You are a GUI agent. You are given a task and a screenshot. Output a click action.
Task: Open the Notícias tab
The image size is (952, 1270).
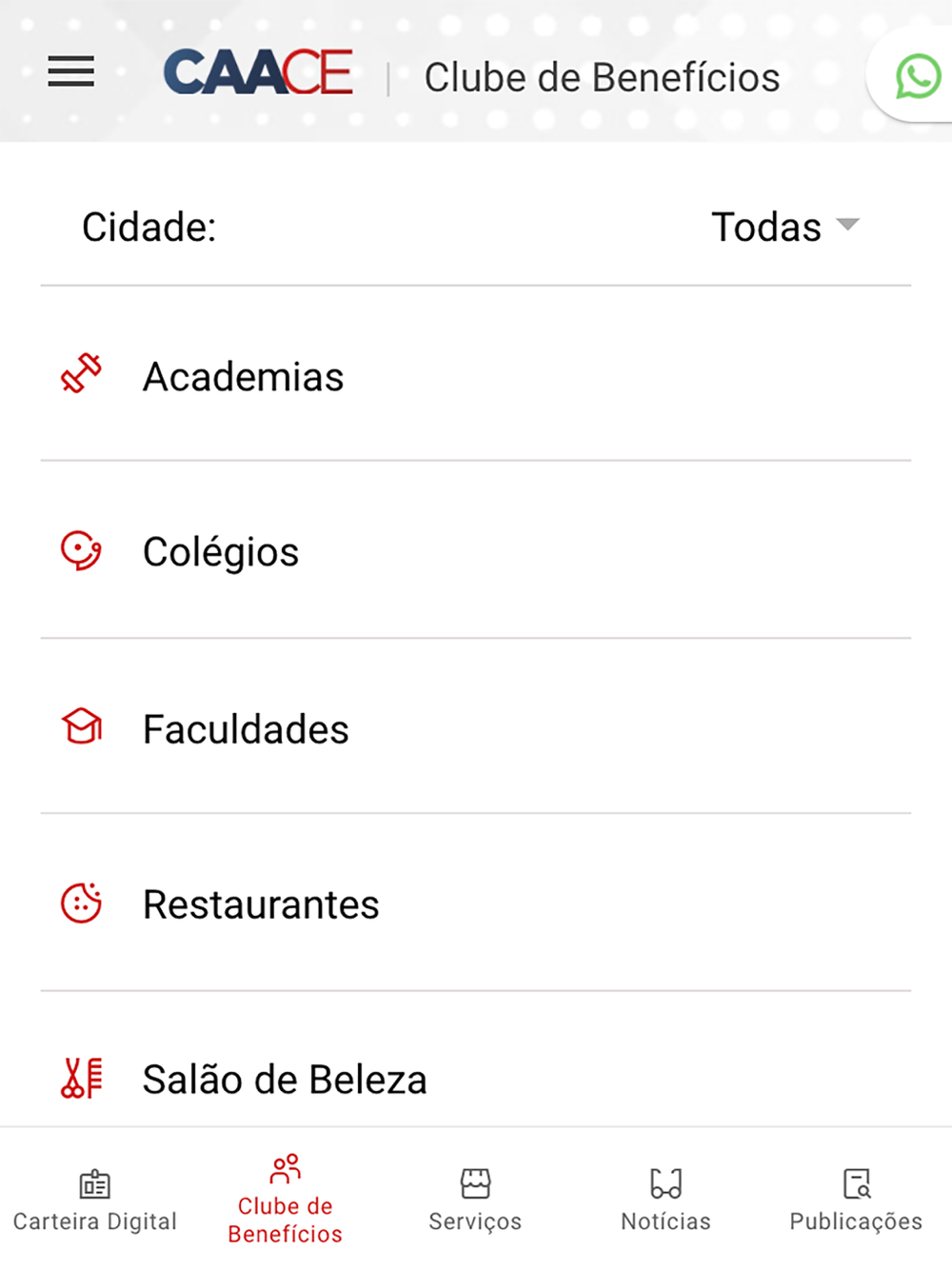665,1200
